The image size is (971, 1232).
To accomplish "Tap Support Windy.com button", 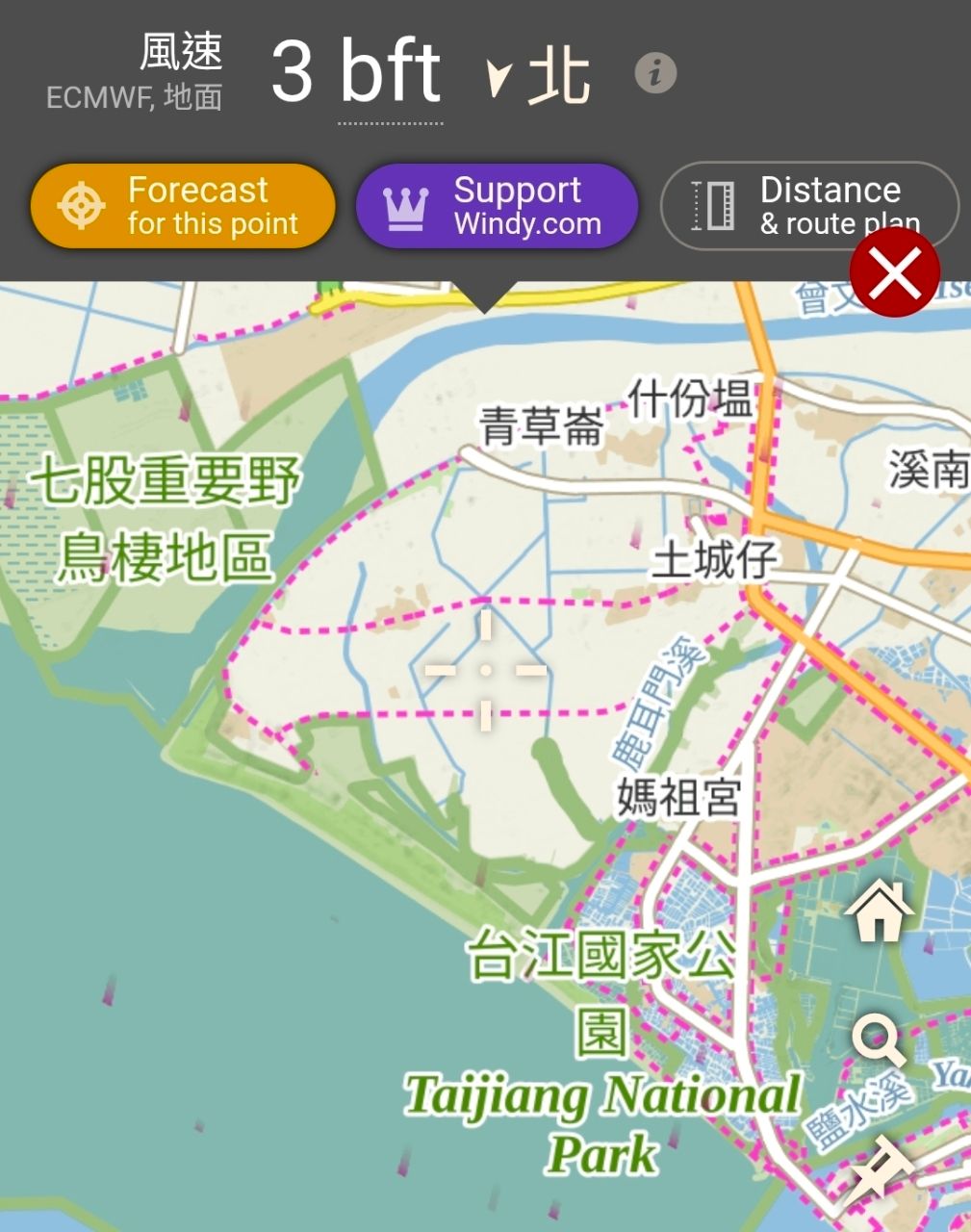I will tap(497, 206).
